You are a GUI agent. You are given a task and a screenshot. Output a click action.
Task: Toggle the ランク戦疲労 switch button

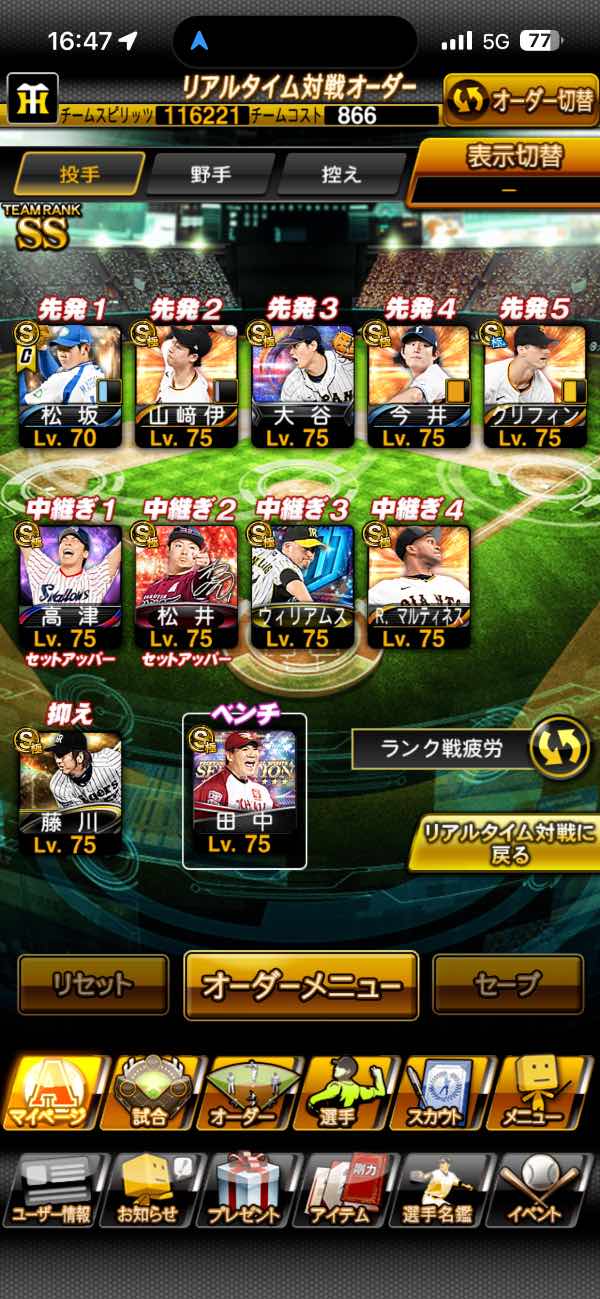tap(560, 749)
